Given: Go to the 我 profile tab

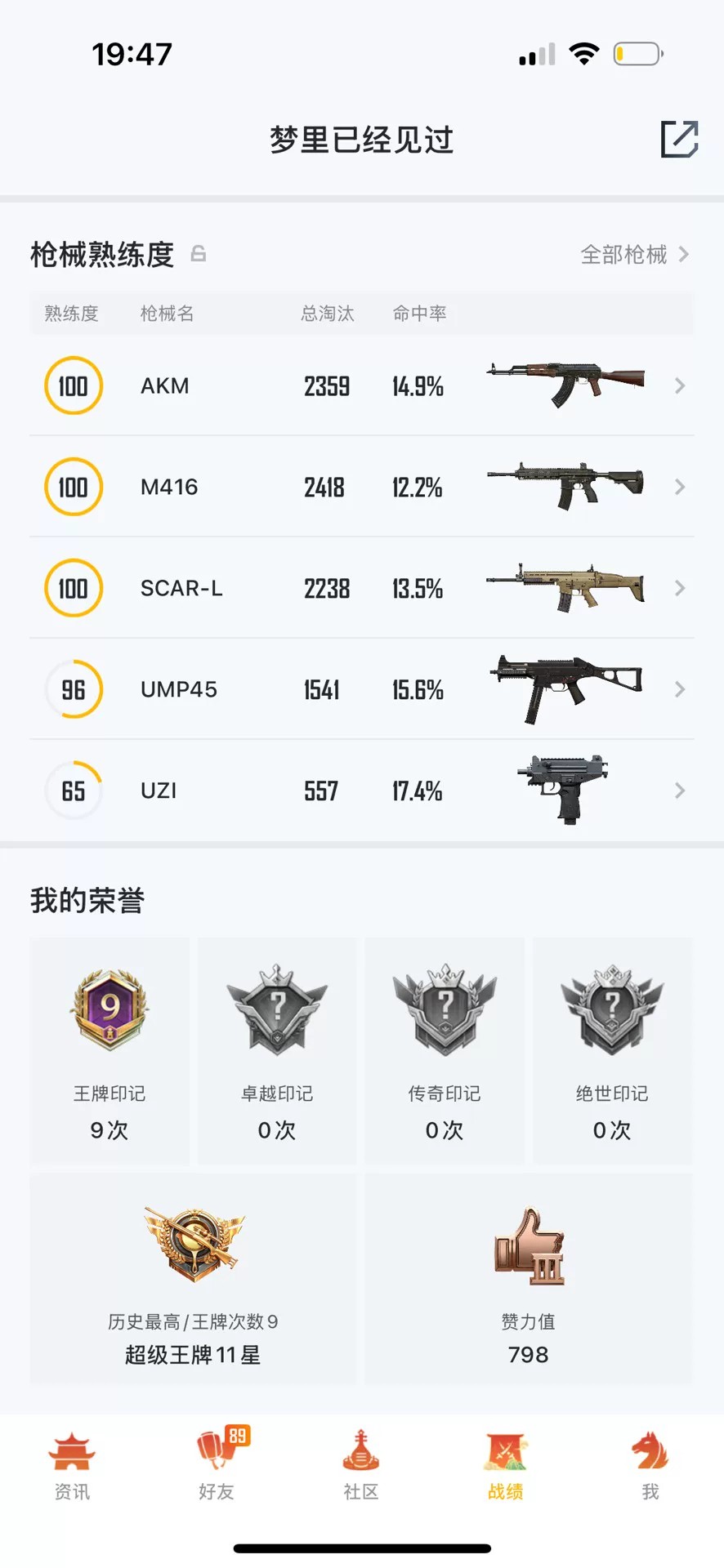Looking at the screenshot, I should click(x=650, y=1466).
